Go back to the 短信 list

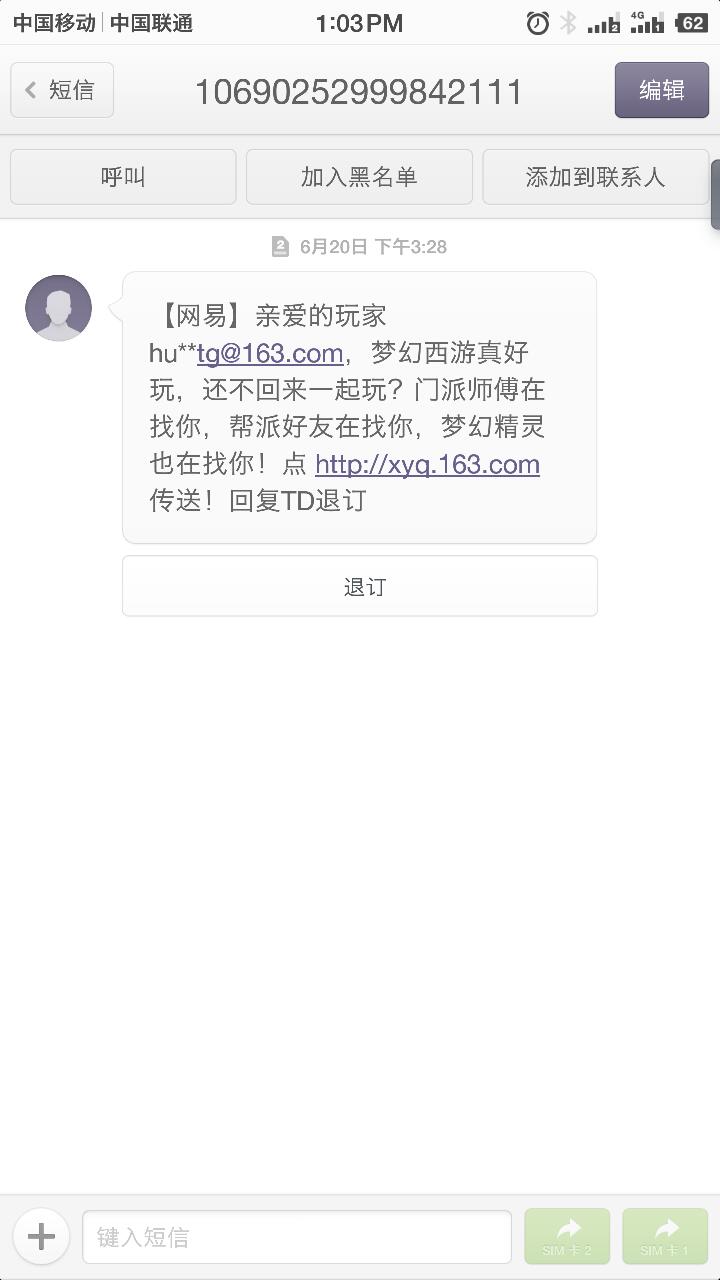click(62, 90)
